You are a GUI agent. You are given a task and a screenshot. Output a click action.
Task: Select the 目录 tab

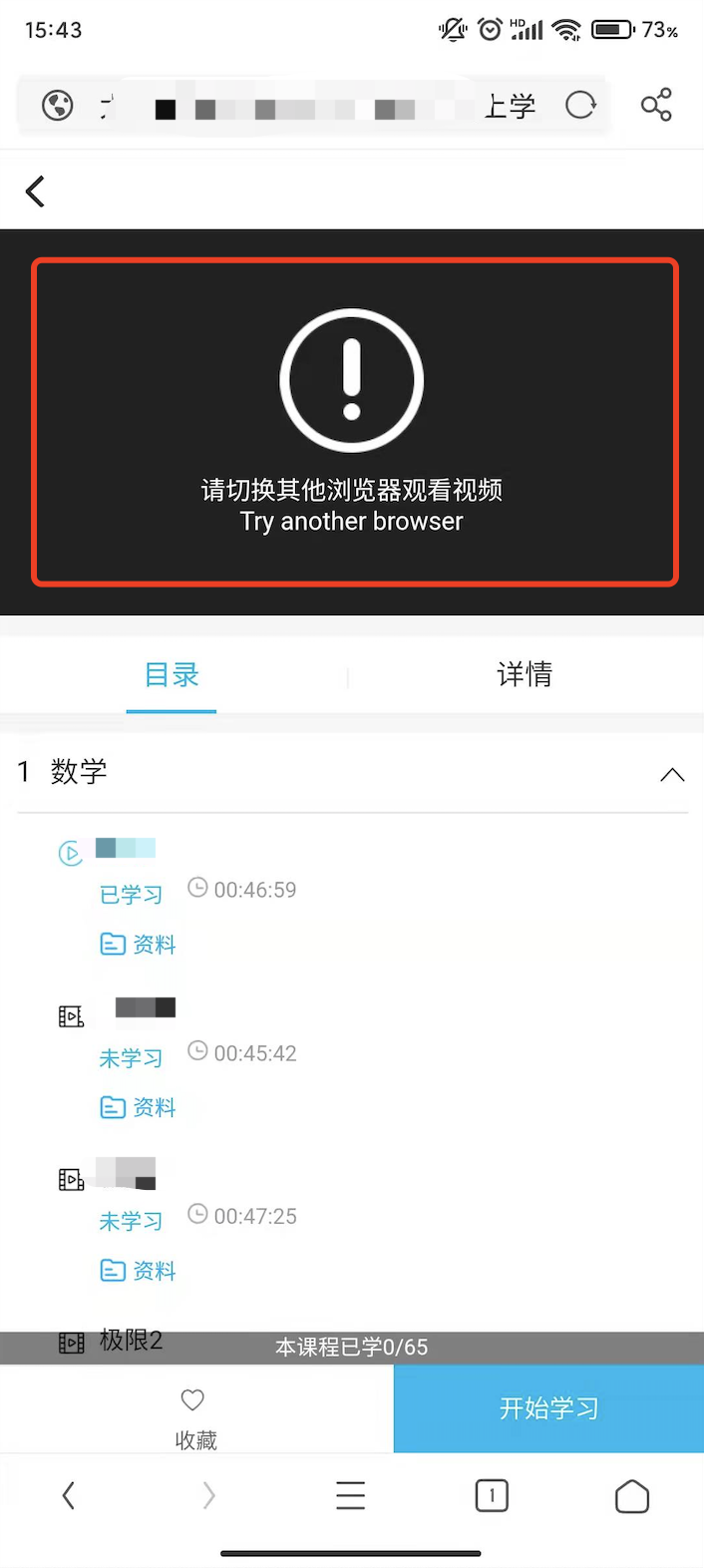coord(172,674)
